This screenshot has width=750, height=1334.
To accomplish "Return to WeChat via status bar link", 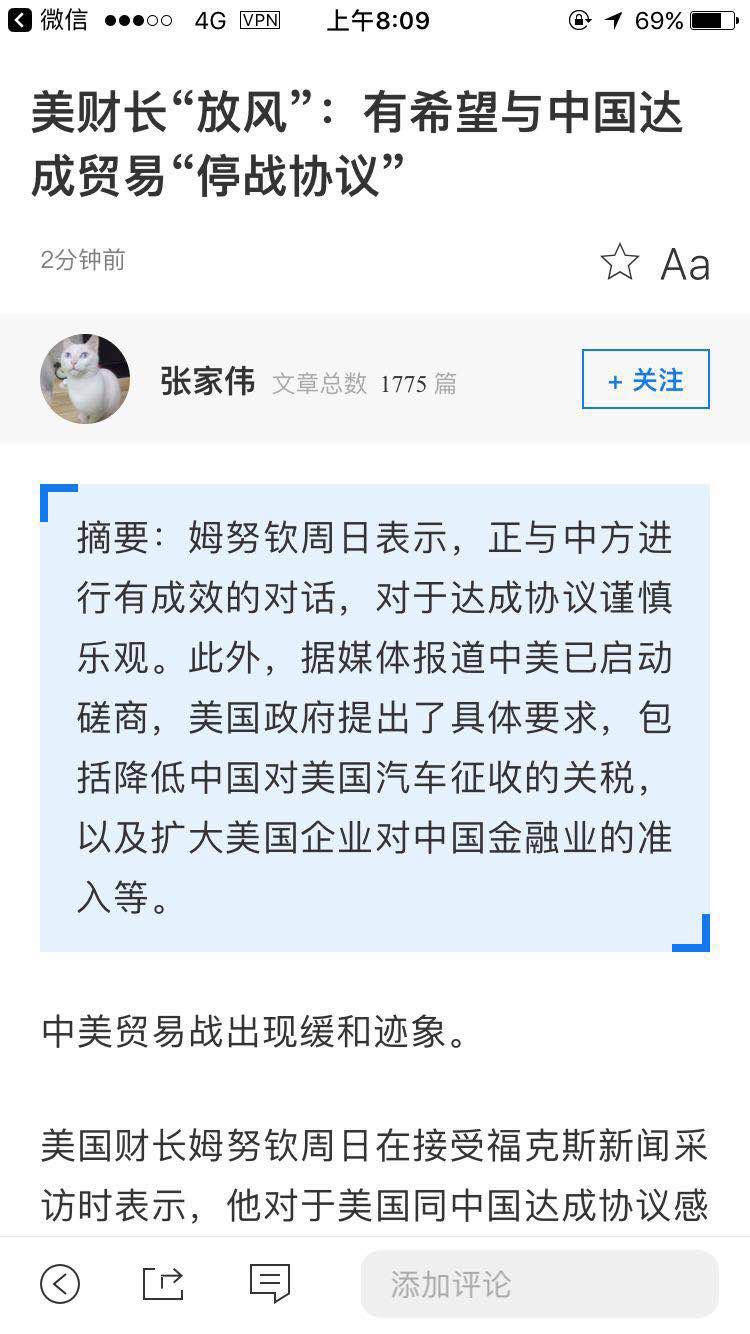I will 48,20.
